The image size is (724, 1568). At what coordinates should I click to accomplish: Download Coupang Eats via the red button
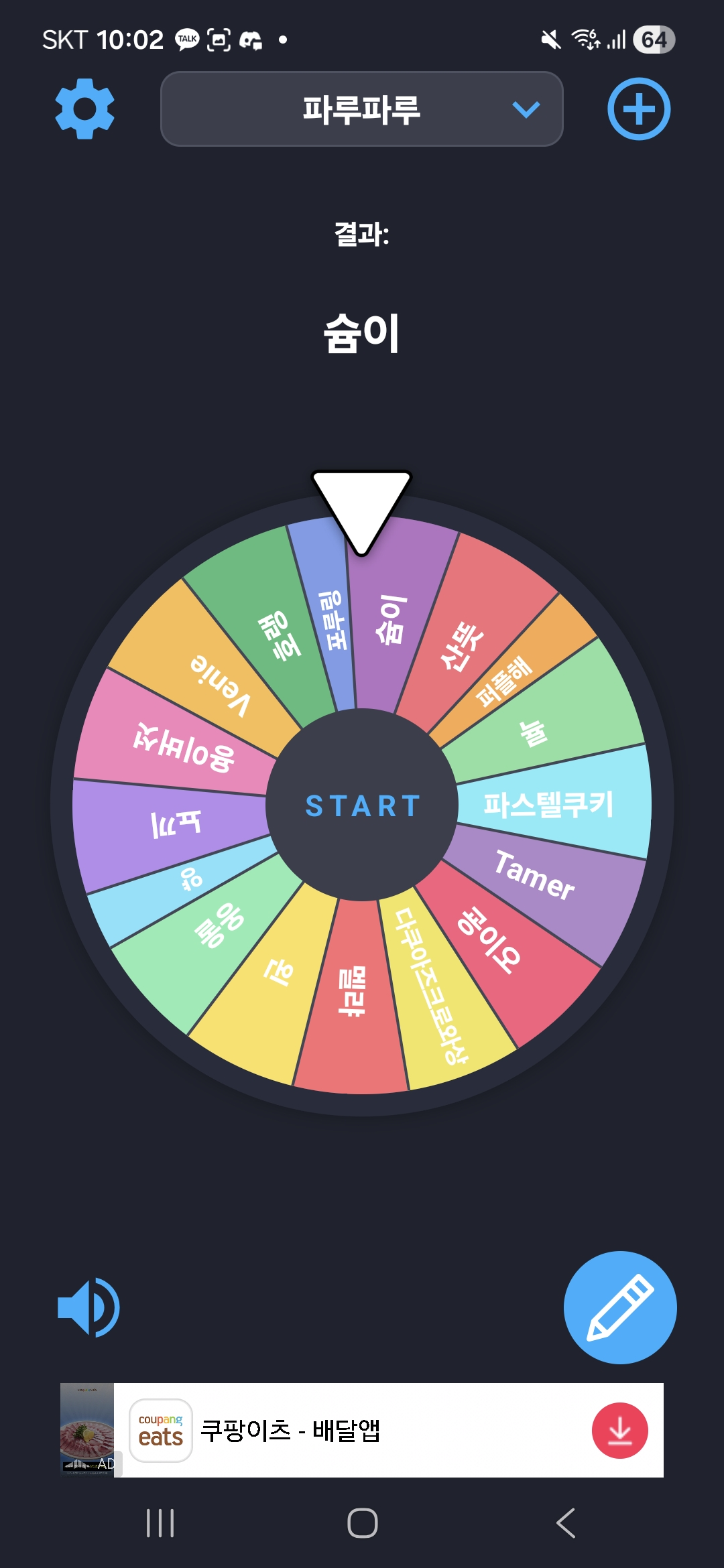point(619,1431)
